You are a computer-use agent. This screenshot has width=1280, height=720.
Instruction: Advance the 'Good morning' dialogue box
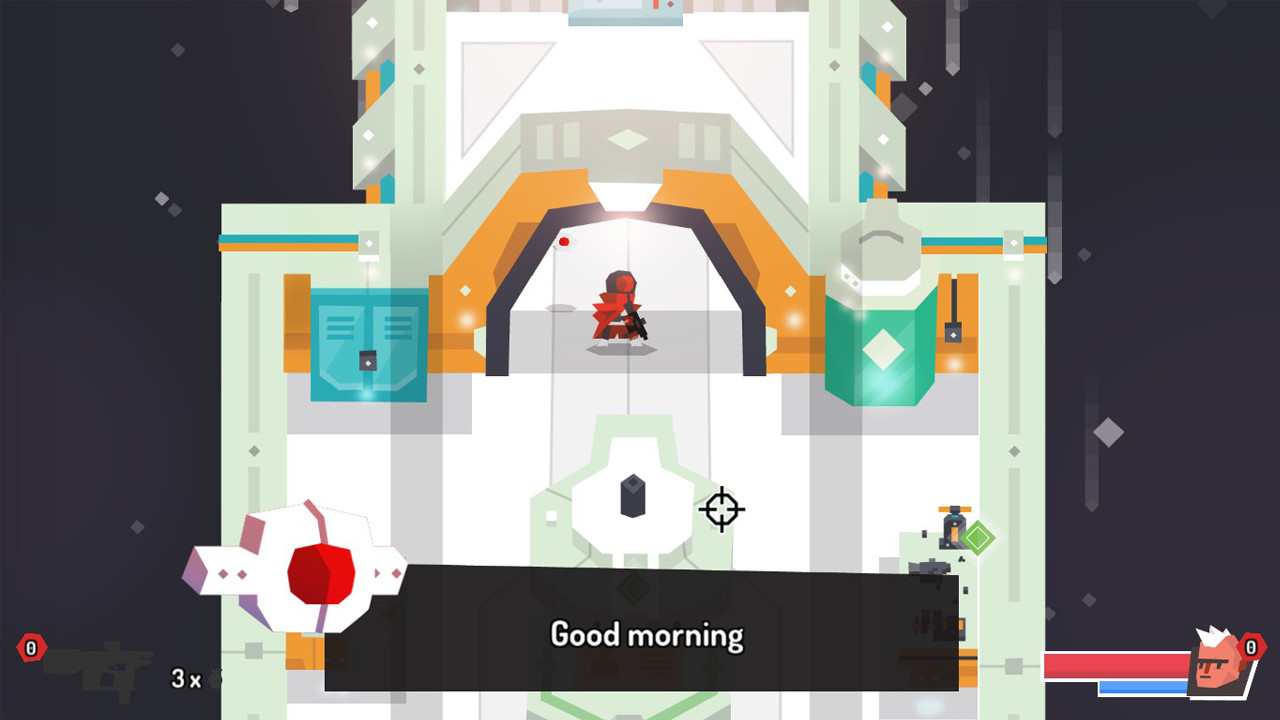click(646, 634)
